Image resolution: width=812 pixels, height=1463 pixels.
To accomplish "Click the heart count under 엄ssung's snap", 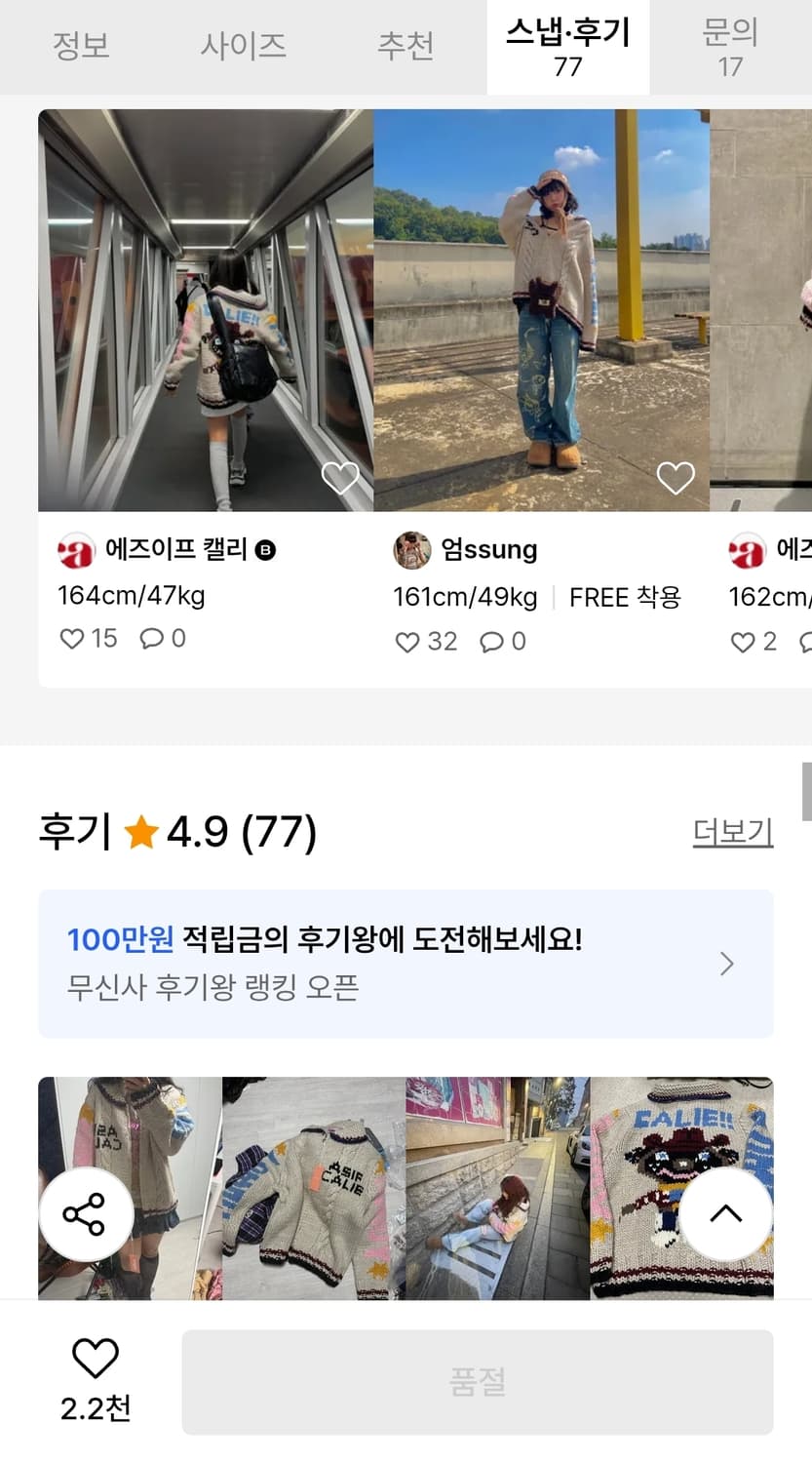I will pos(425,642).
